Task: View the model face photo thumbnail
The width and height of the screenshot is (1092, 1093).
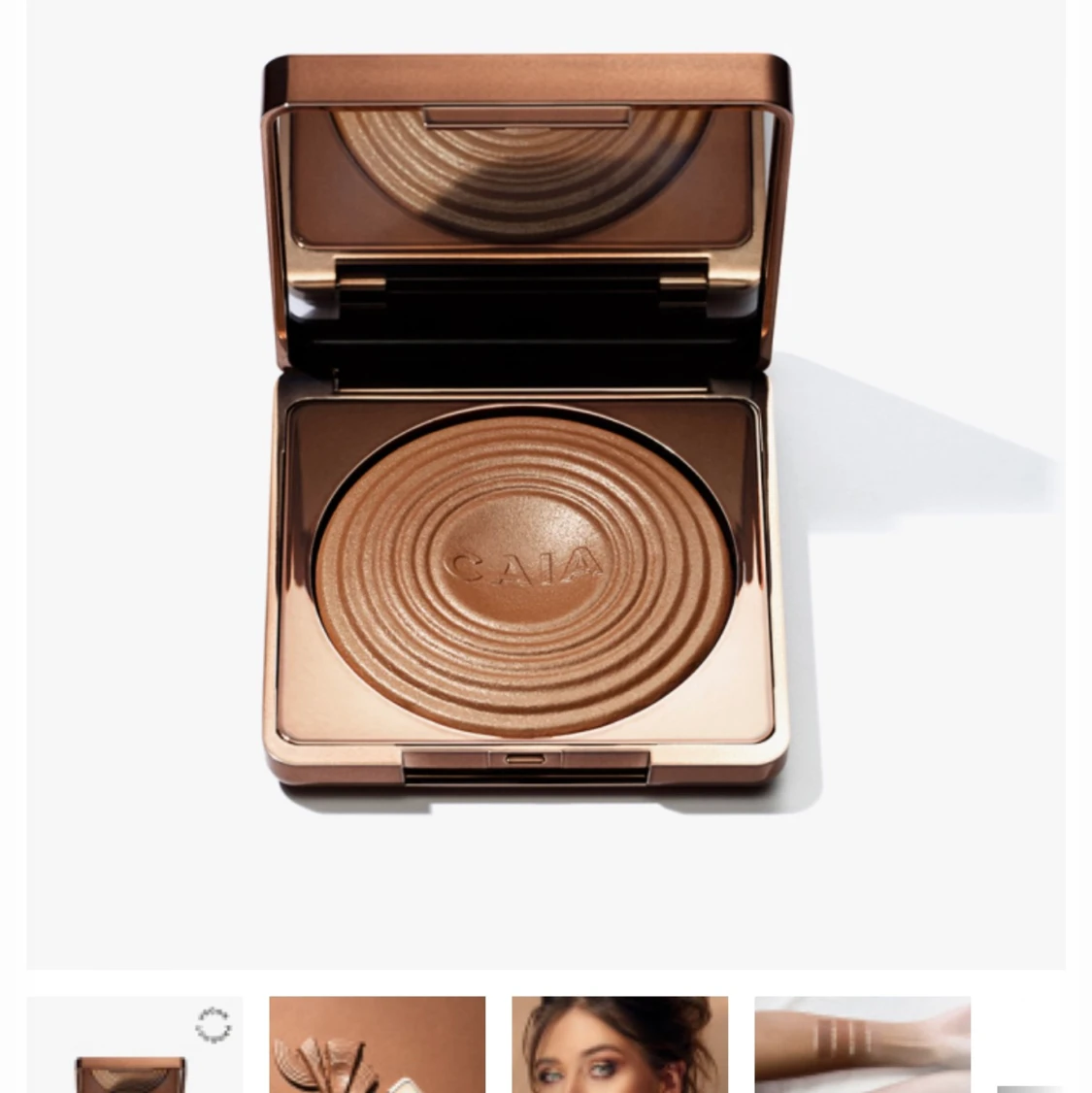Action: click(619, 1045)
